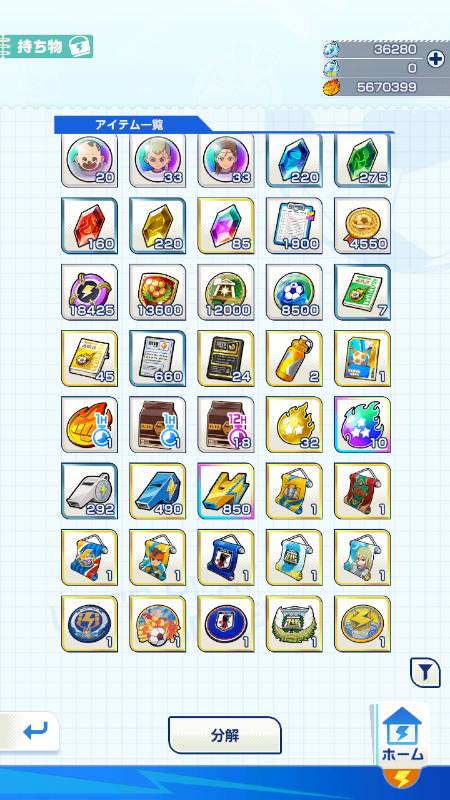This screenshot has height=800, width=450.
Task: Open the item filter funnel
Action: tap(425, 672)
